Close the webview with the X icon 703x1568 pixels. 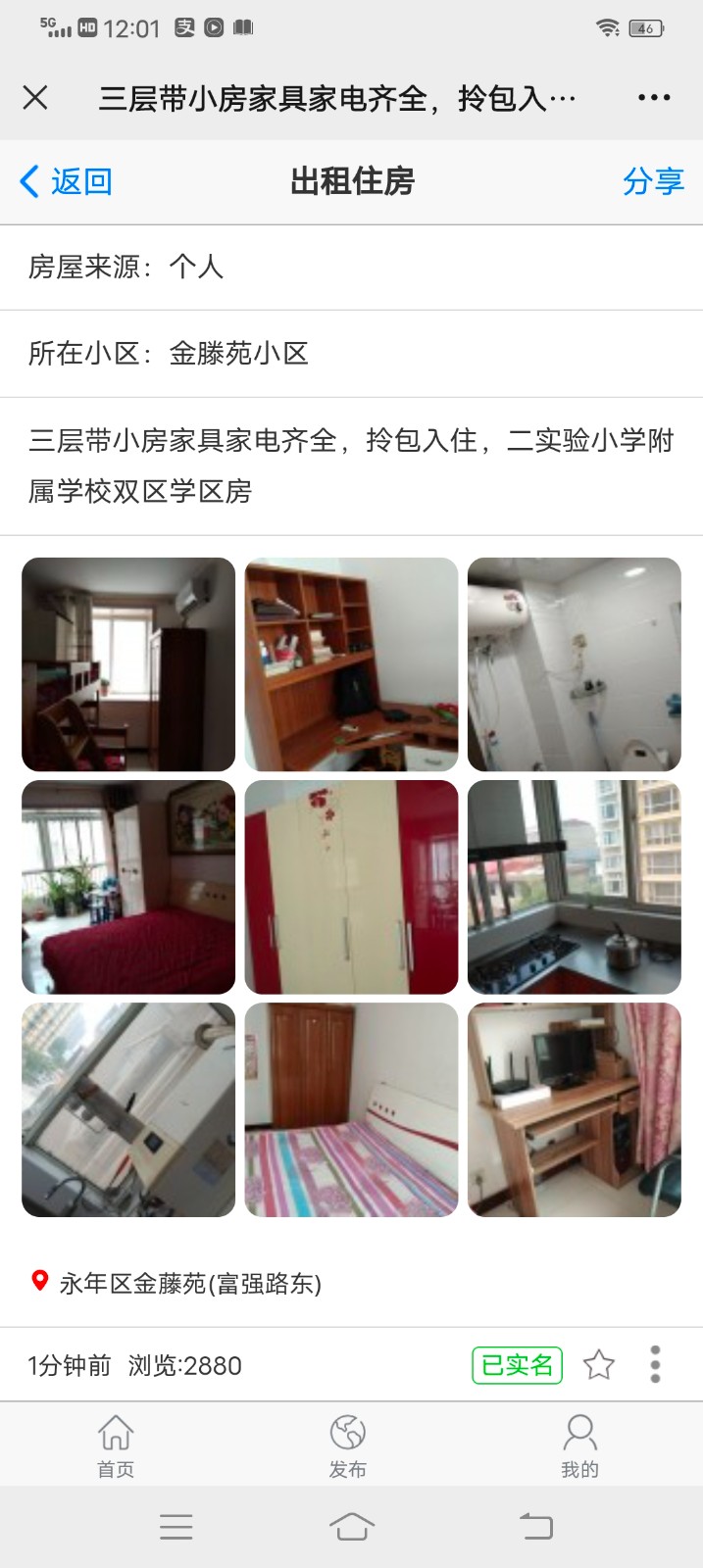35,98
